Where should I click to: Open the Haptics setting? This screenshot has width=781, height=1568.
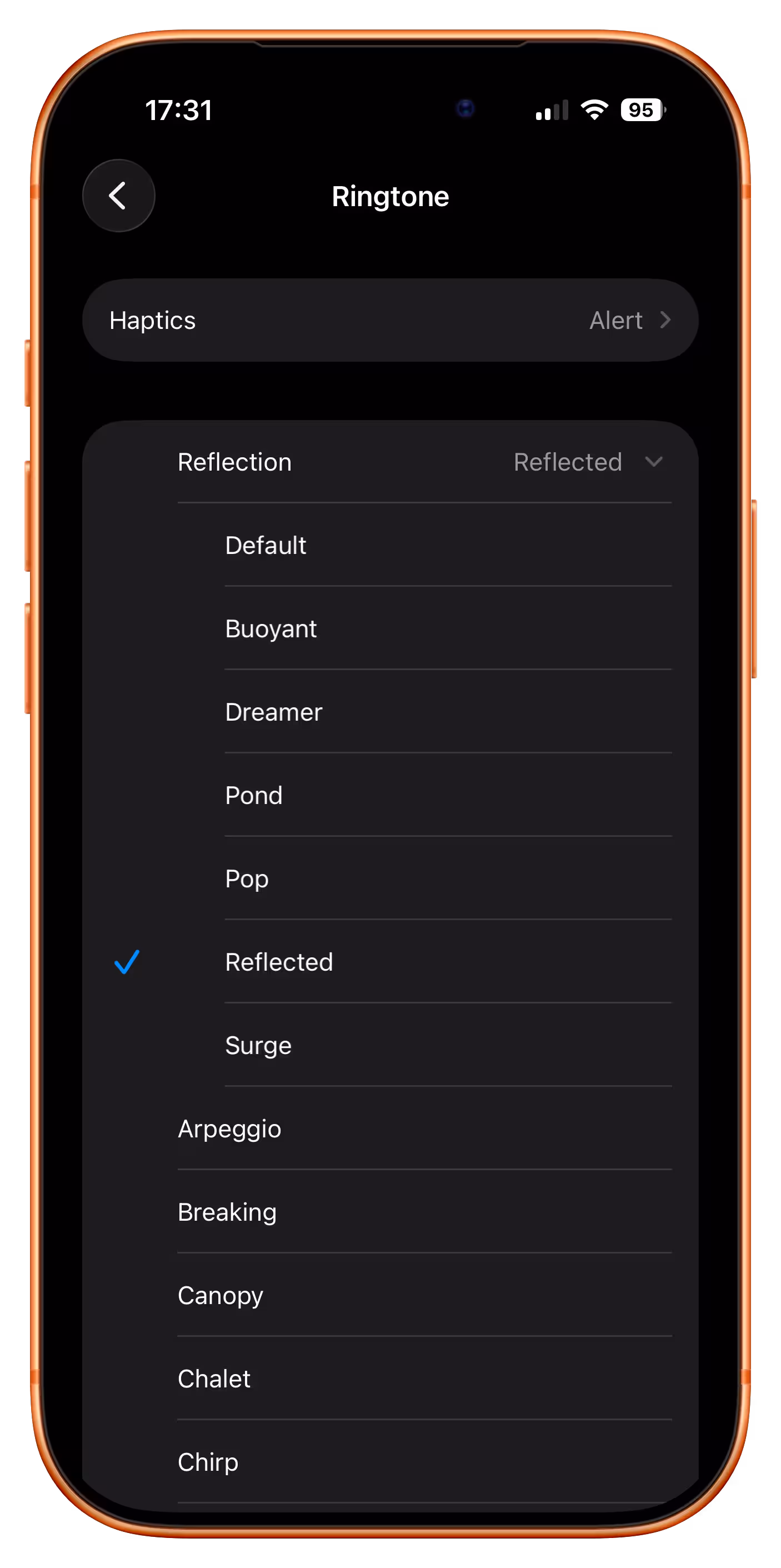coord(389,320)
